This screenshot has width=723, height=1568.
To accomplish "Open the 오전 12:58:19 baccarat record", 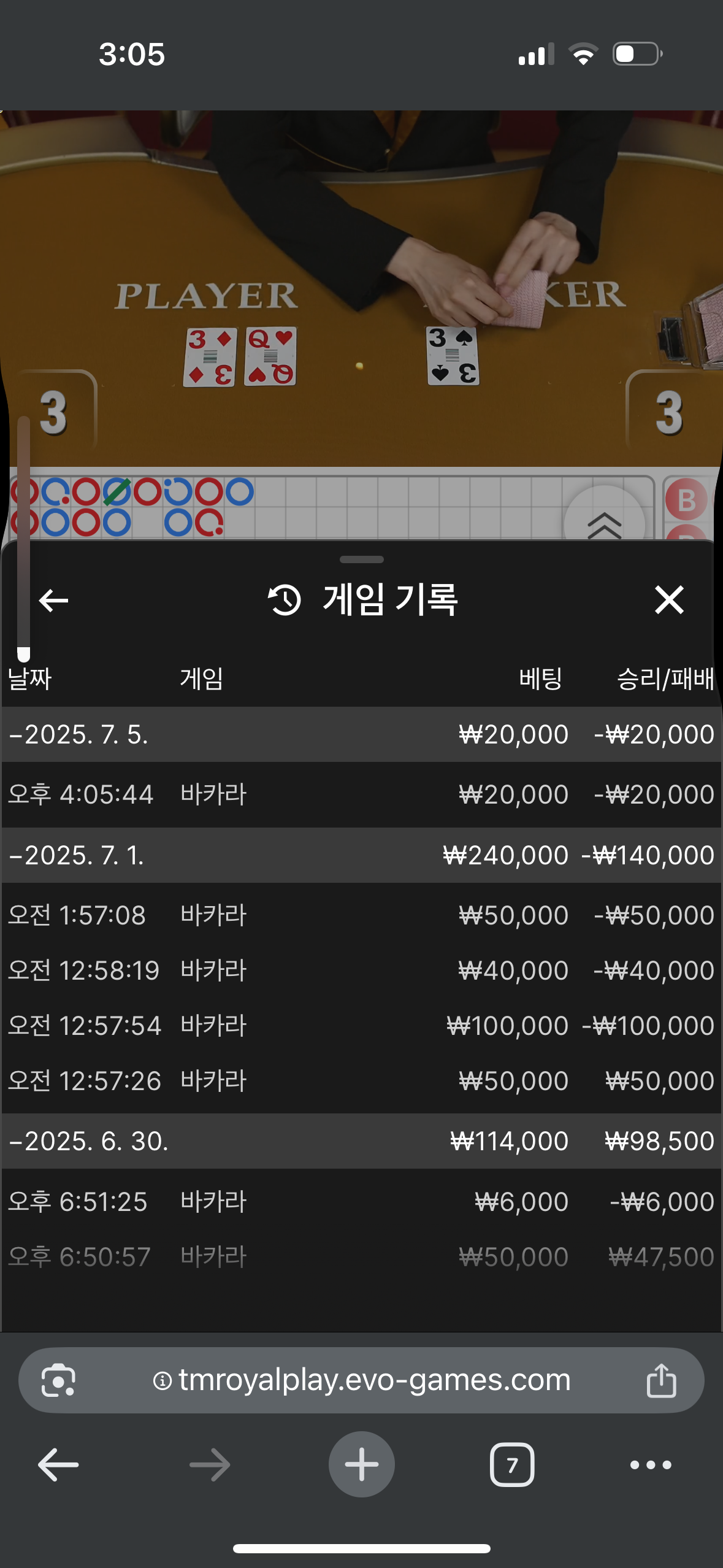I will pos(361,970).
